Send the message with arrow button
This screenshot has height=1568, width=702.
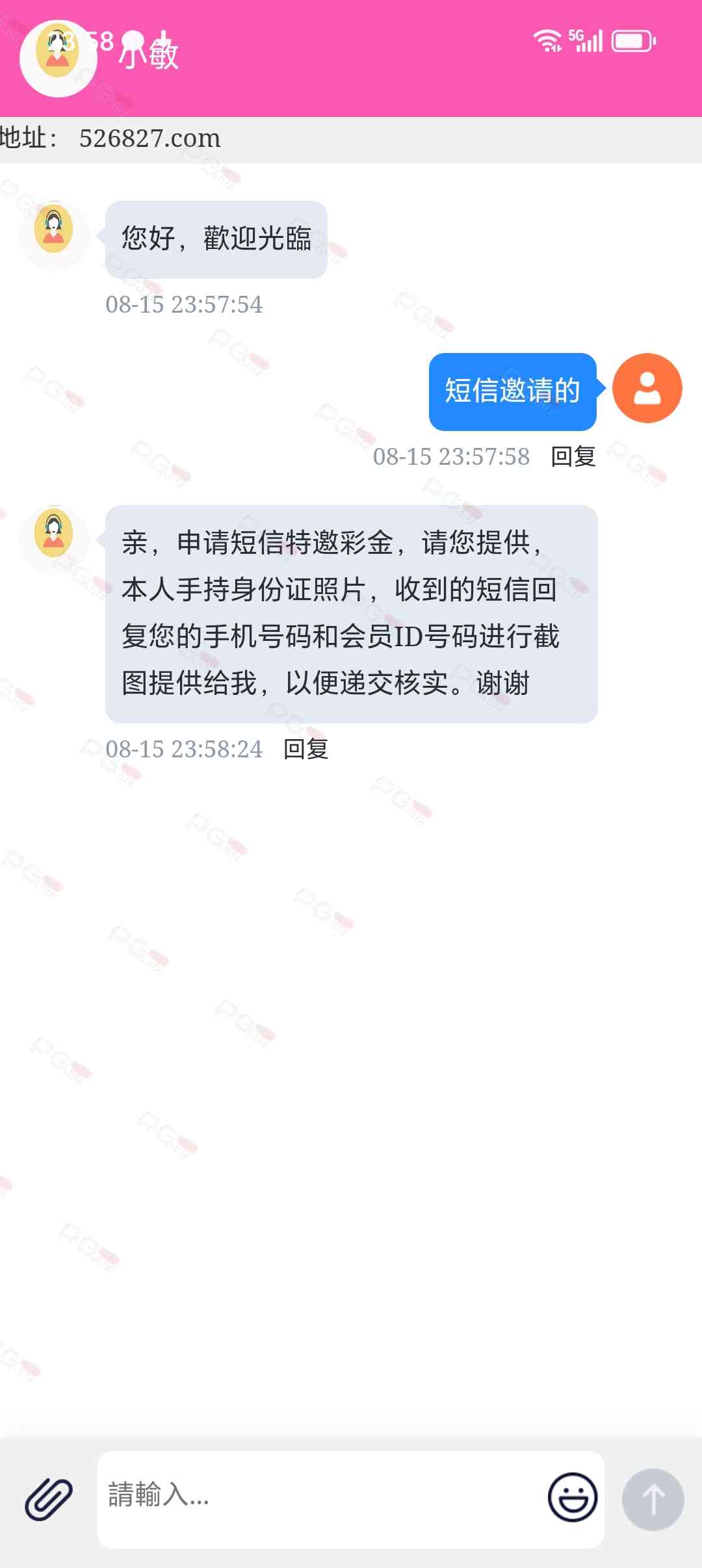[653, 1499]
